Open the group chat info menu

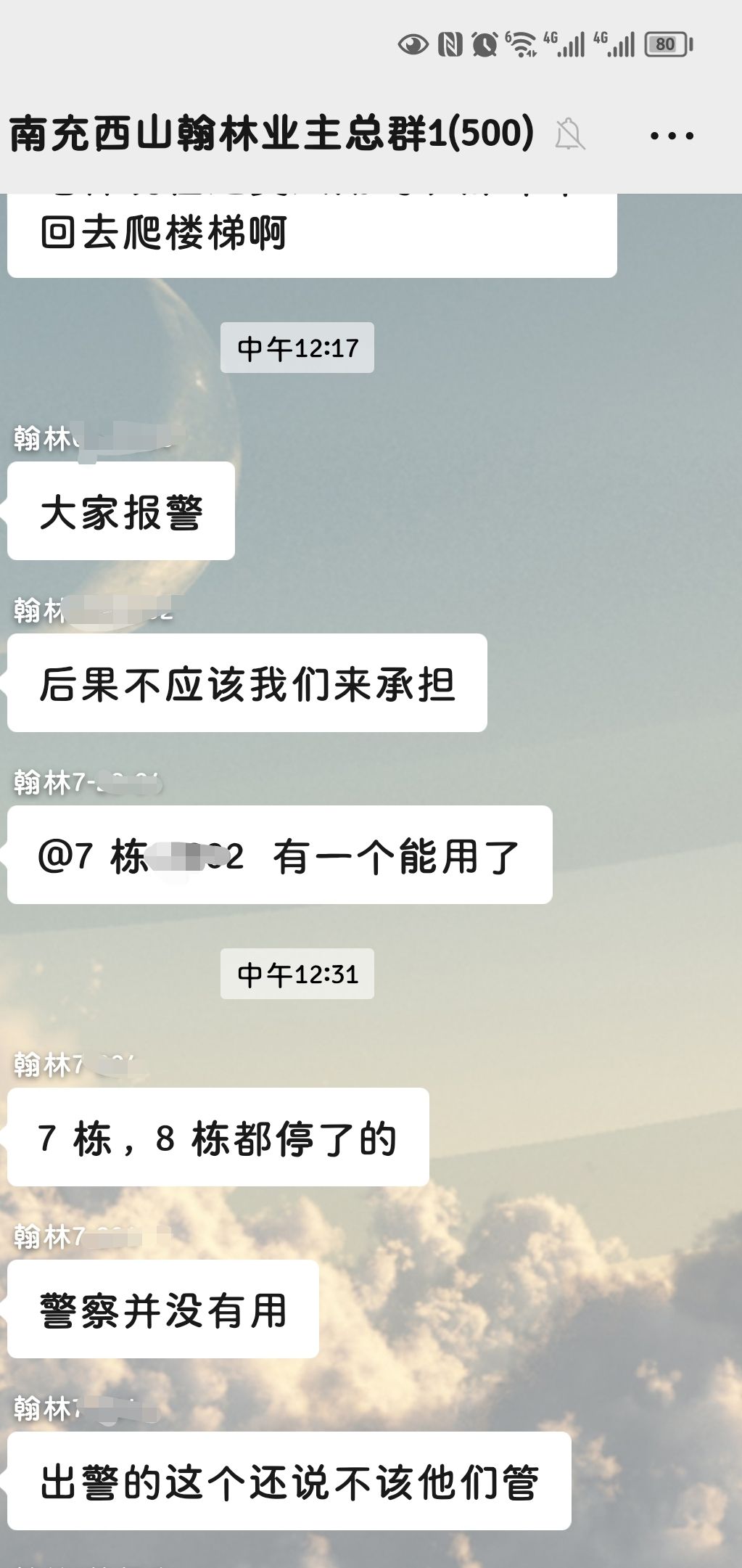point(672,136)
